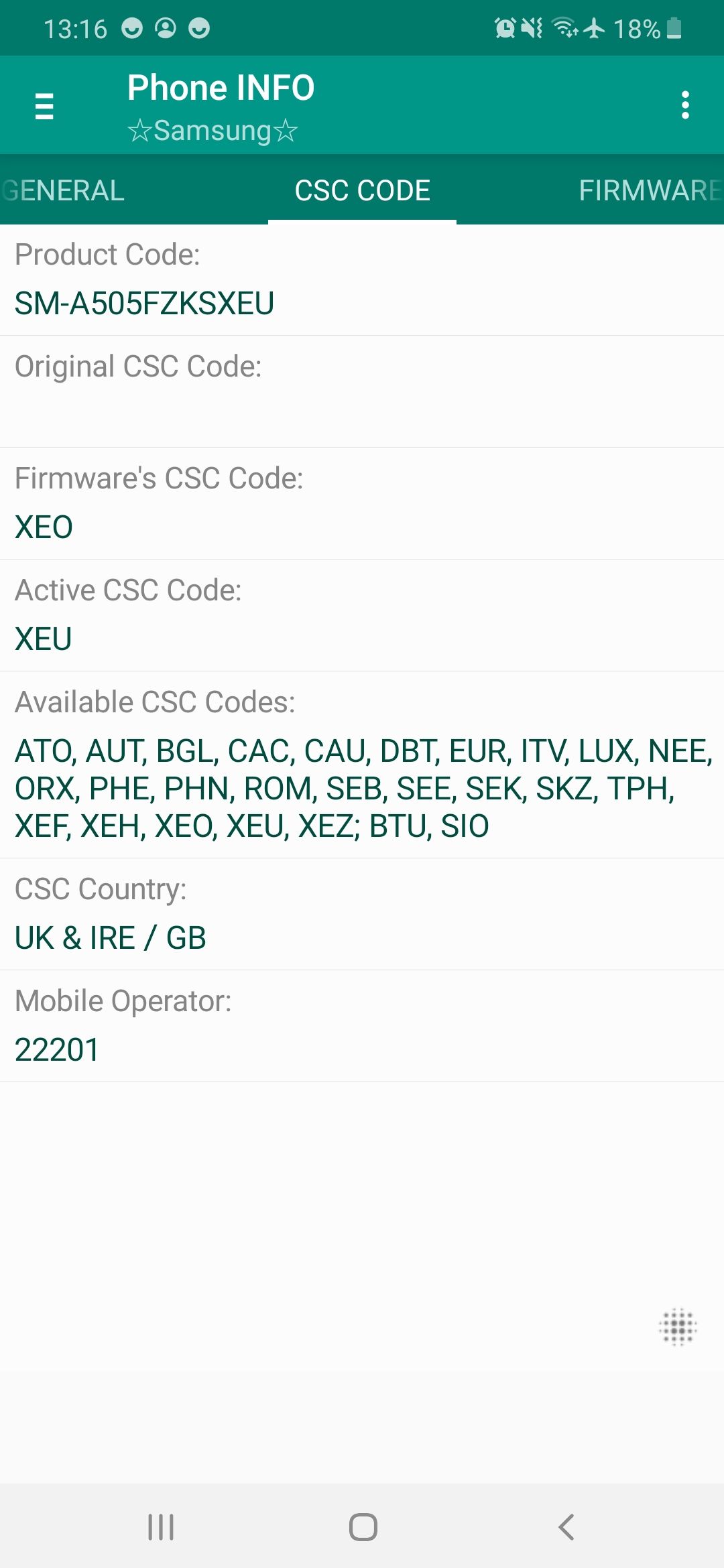This screenshot has width=724, height=1568.
Task: Switch to the Firmware tab
Action: click(649, 191)
